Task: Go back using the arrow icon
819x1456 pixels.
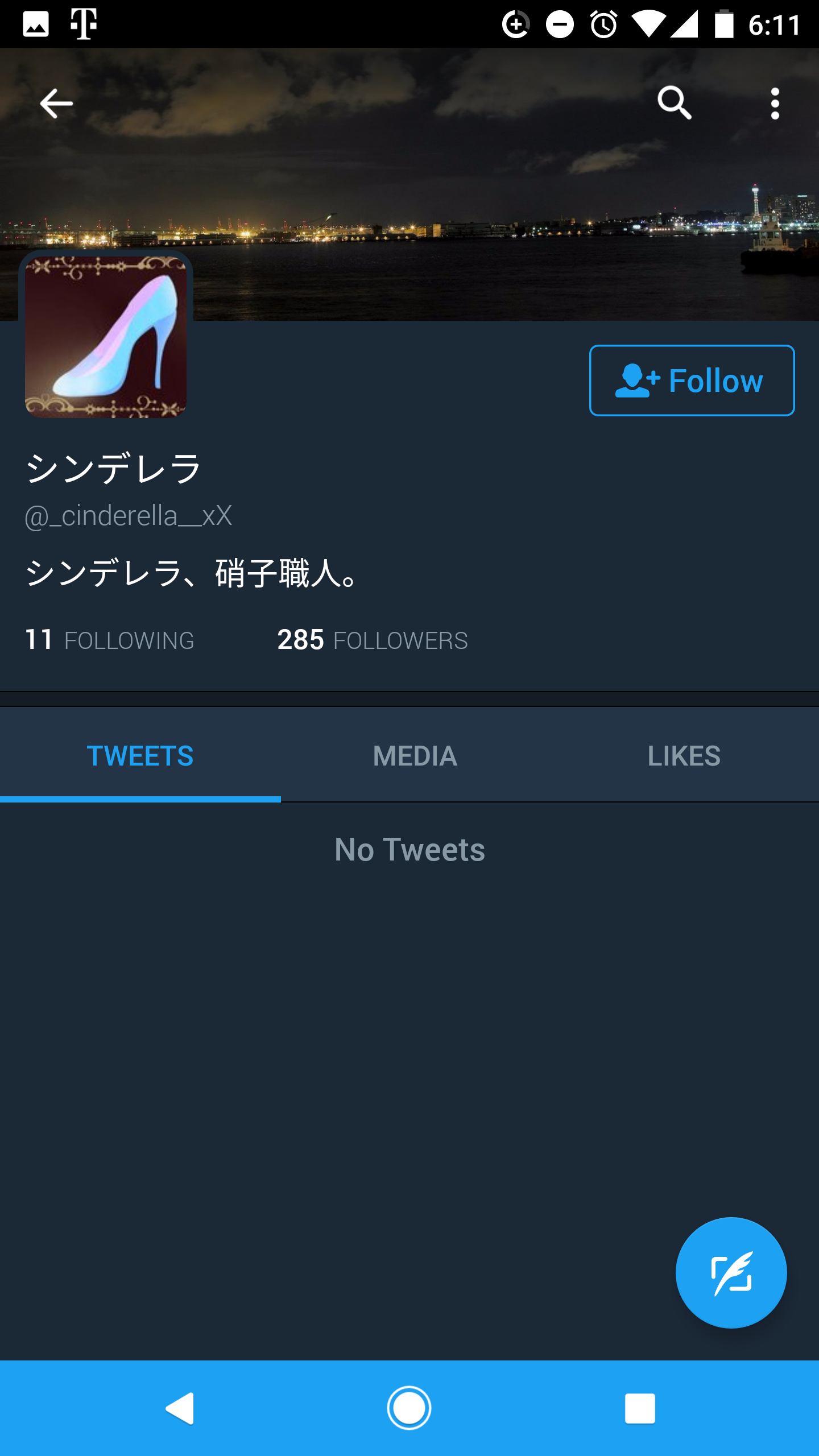Action: (56, 104)
